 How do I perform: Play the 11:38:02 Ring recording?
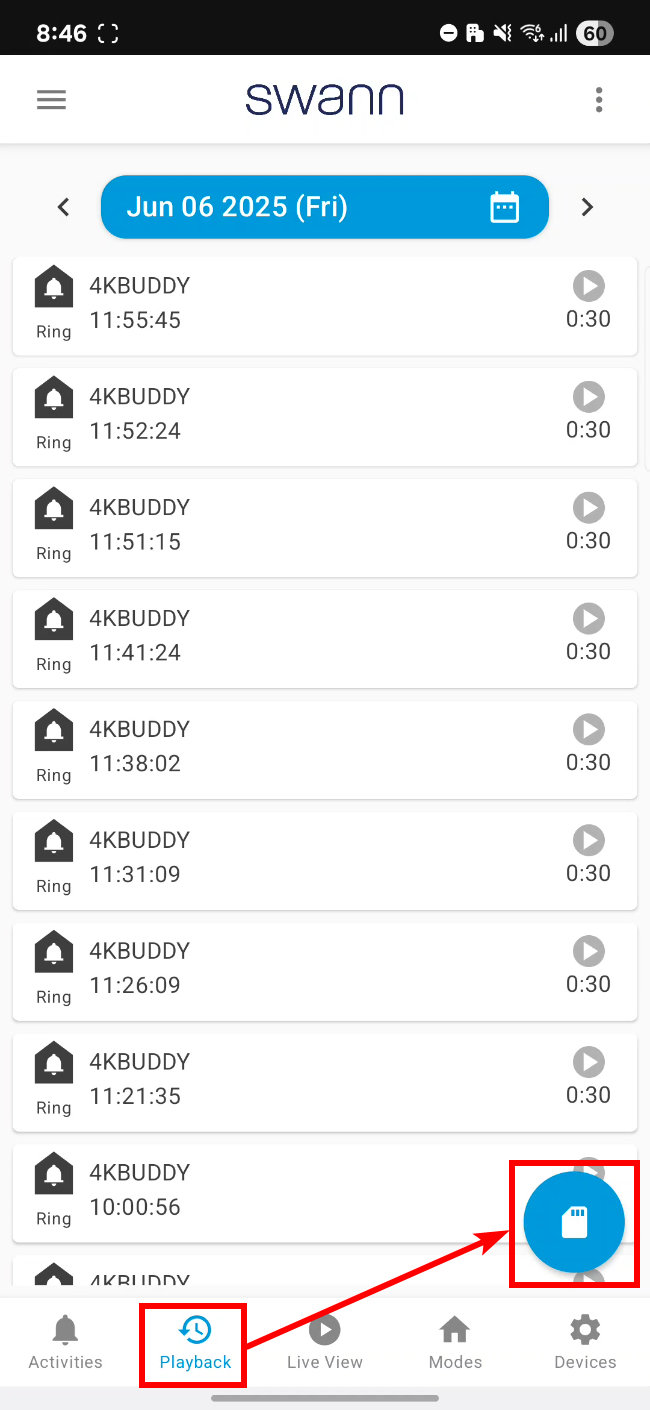[x=588, y=730]
